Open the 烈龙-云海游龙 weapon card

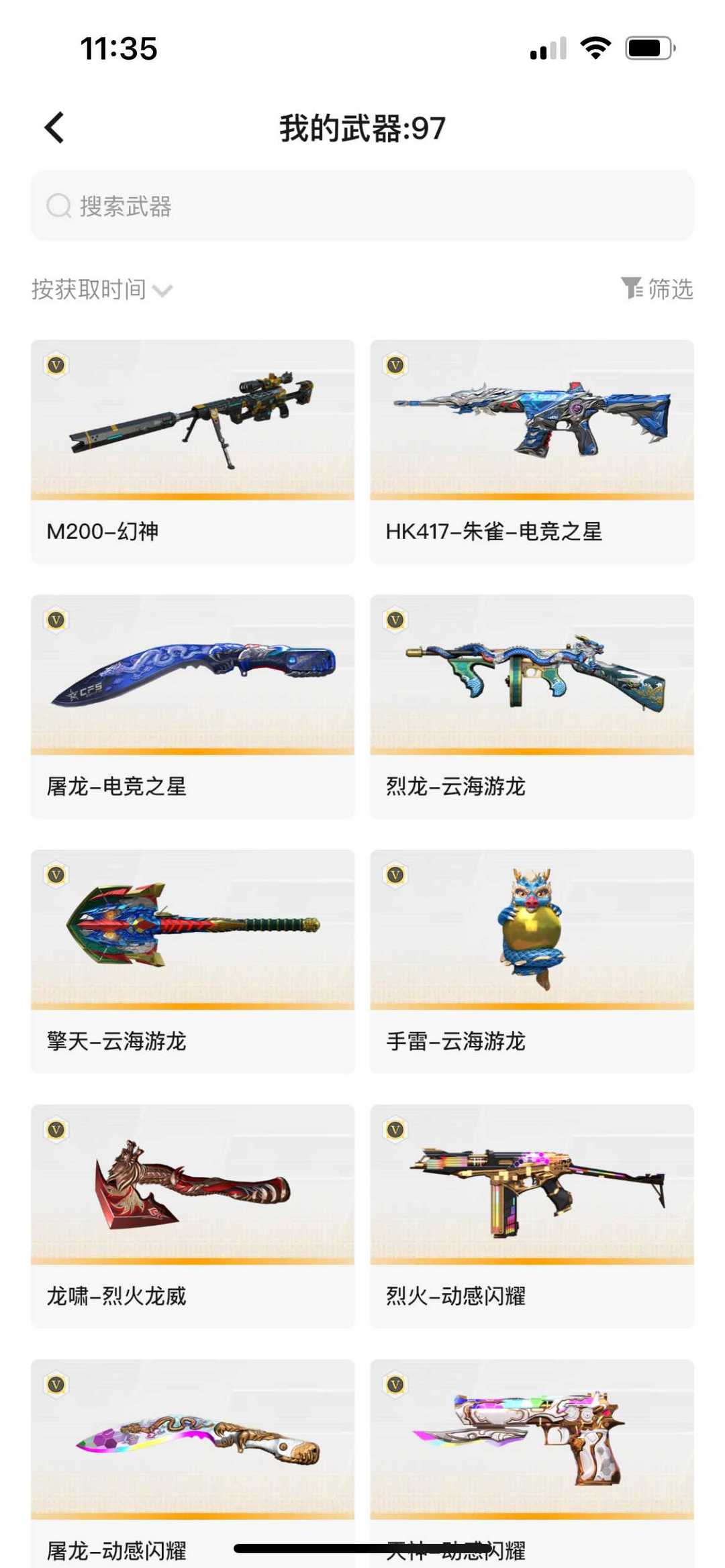tap(532, 706)
